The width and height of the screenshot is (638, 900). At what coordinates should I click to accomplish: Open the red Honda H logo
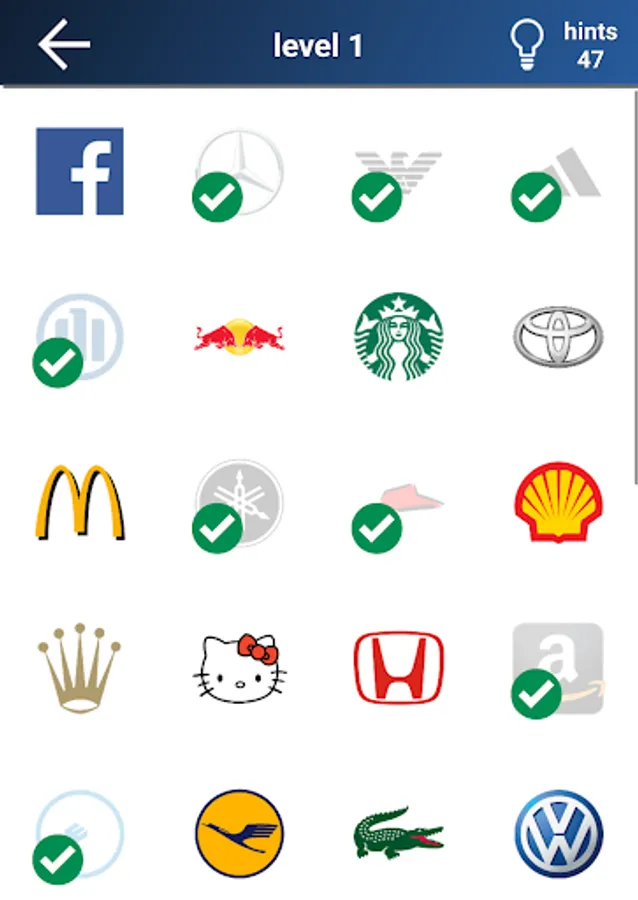tap(399, 668)
